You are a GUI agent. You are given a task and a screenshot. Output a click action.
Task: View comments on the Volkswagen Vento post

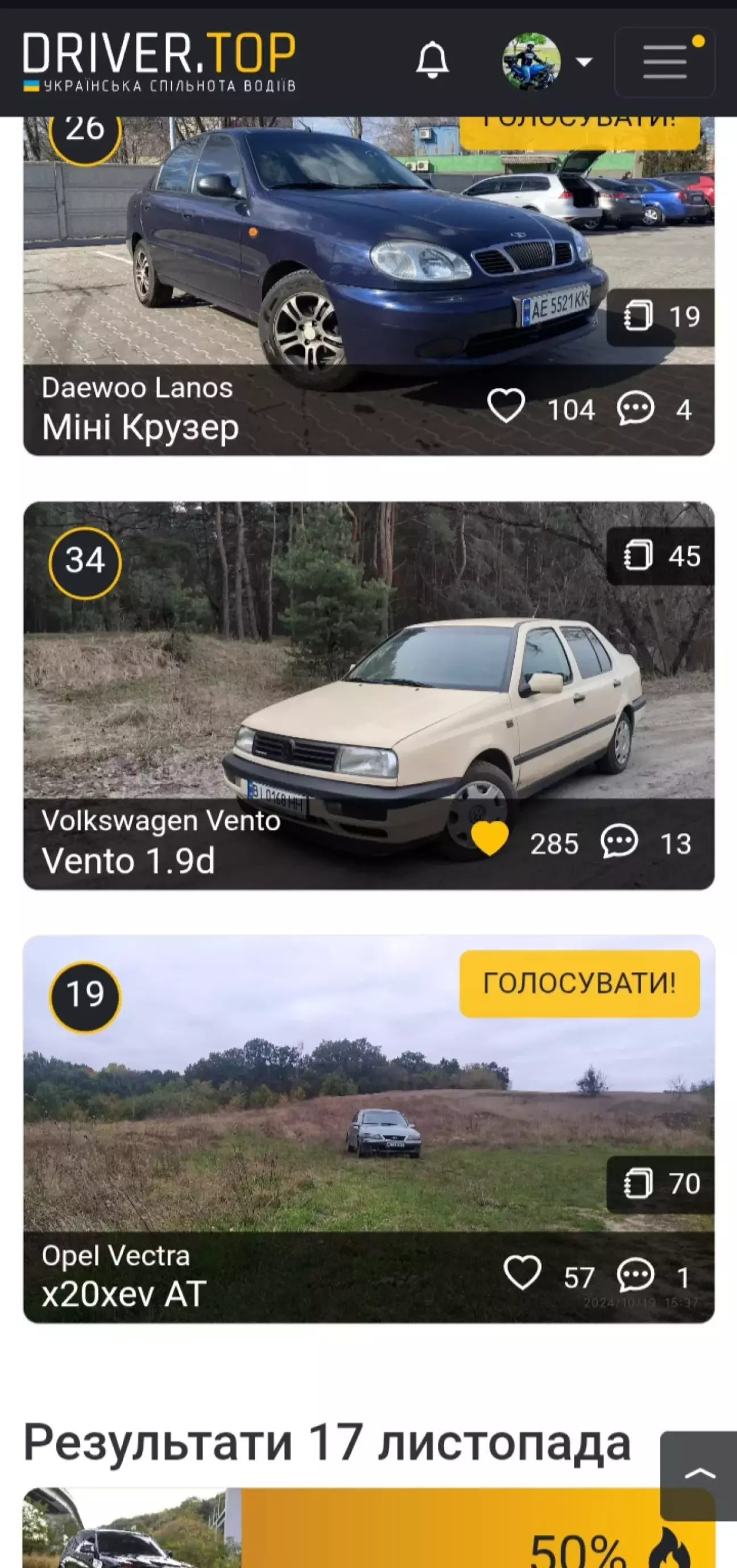coord(619,842)
